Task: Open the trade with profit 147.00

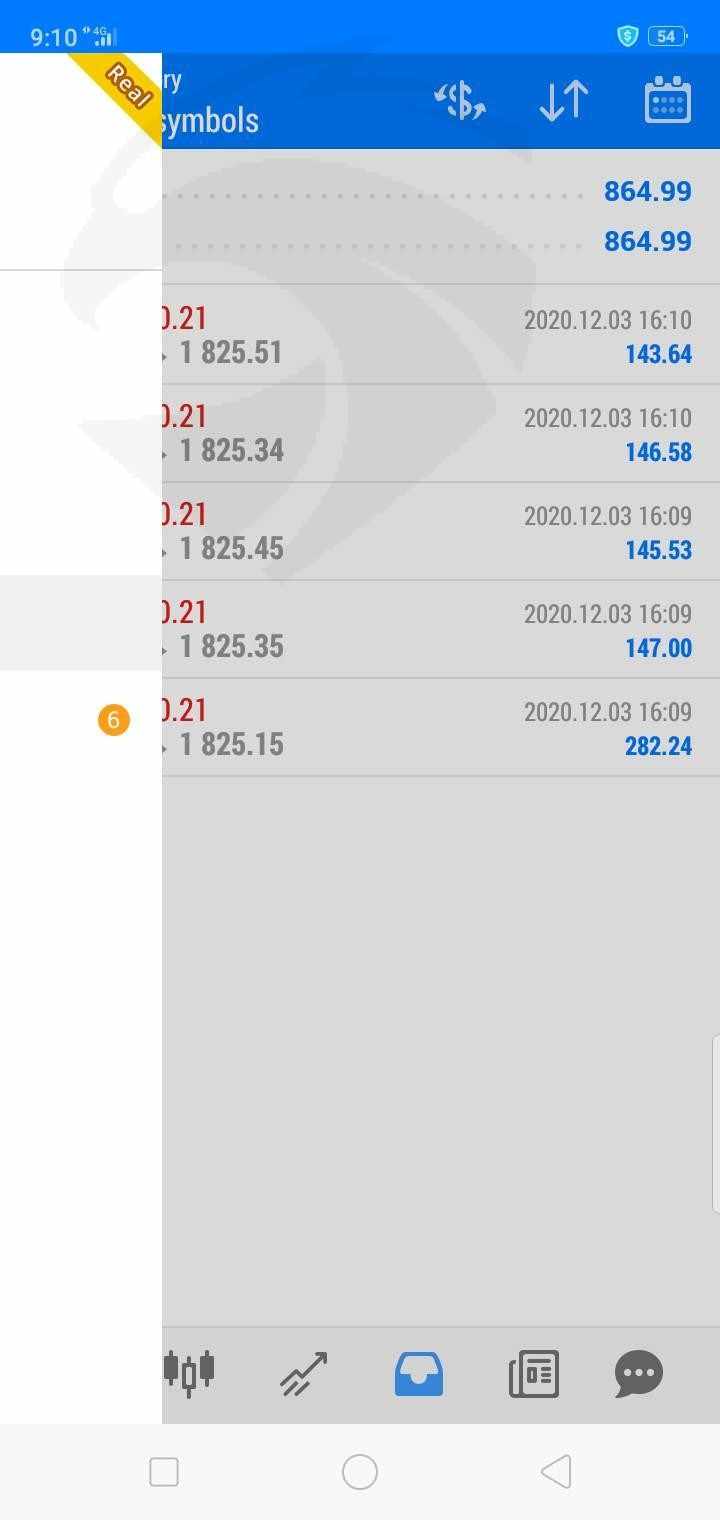Action: [x=441, y=629]
